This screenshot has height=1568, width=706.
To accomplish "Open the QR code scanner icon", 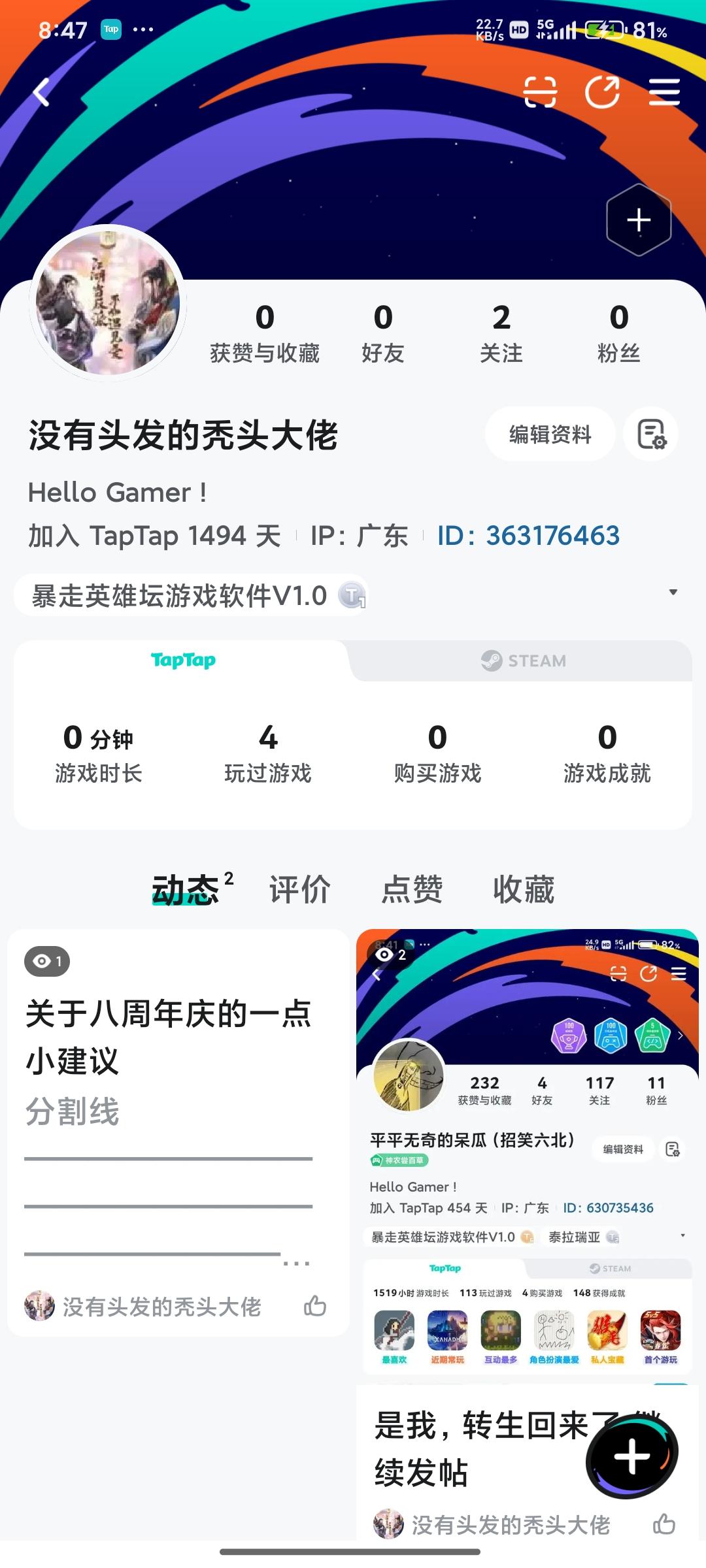I will (541, 93).
